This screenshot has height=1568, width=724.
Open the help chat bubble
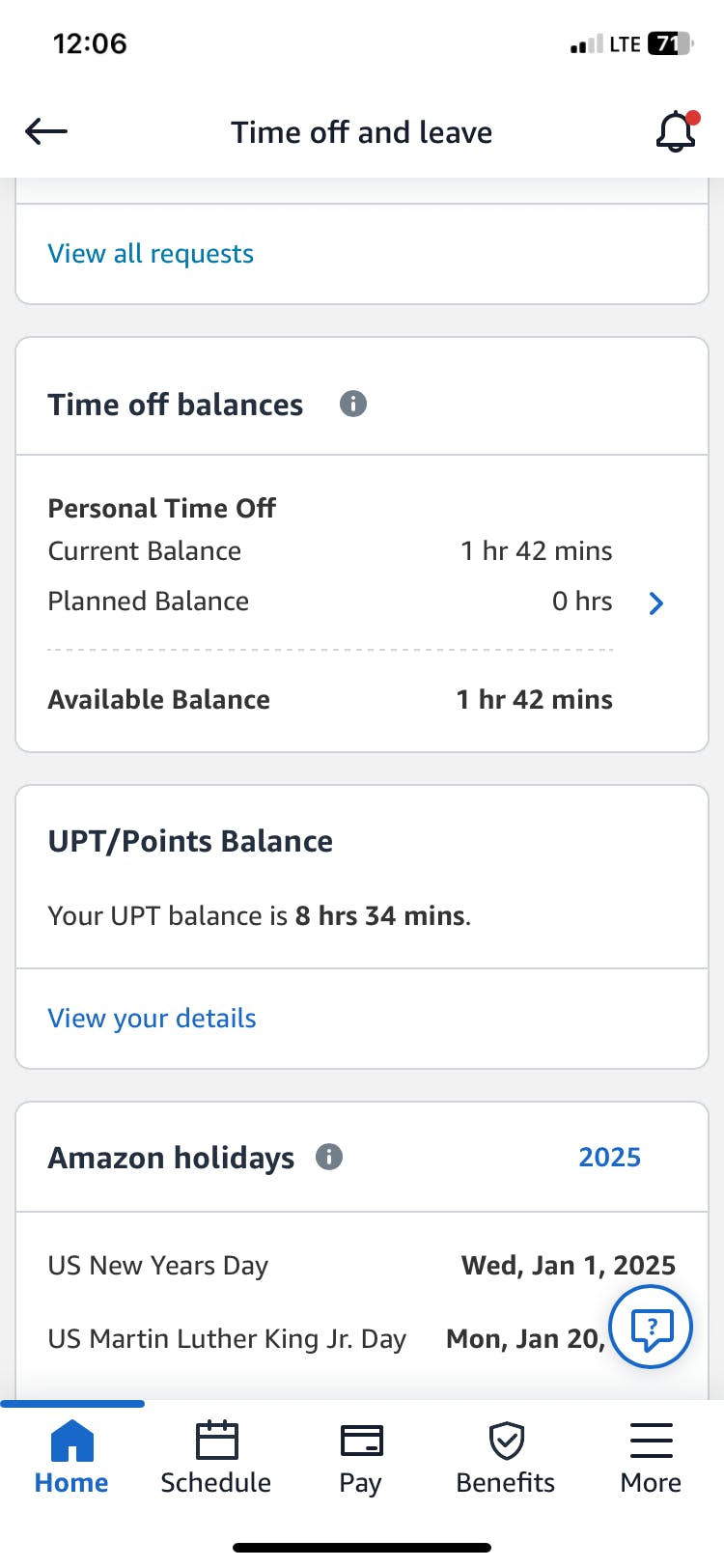point(652,1328)
